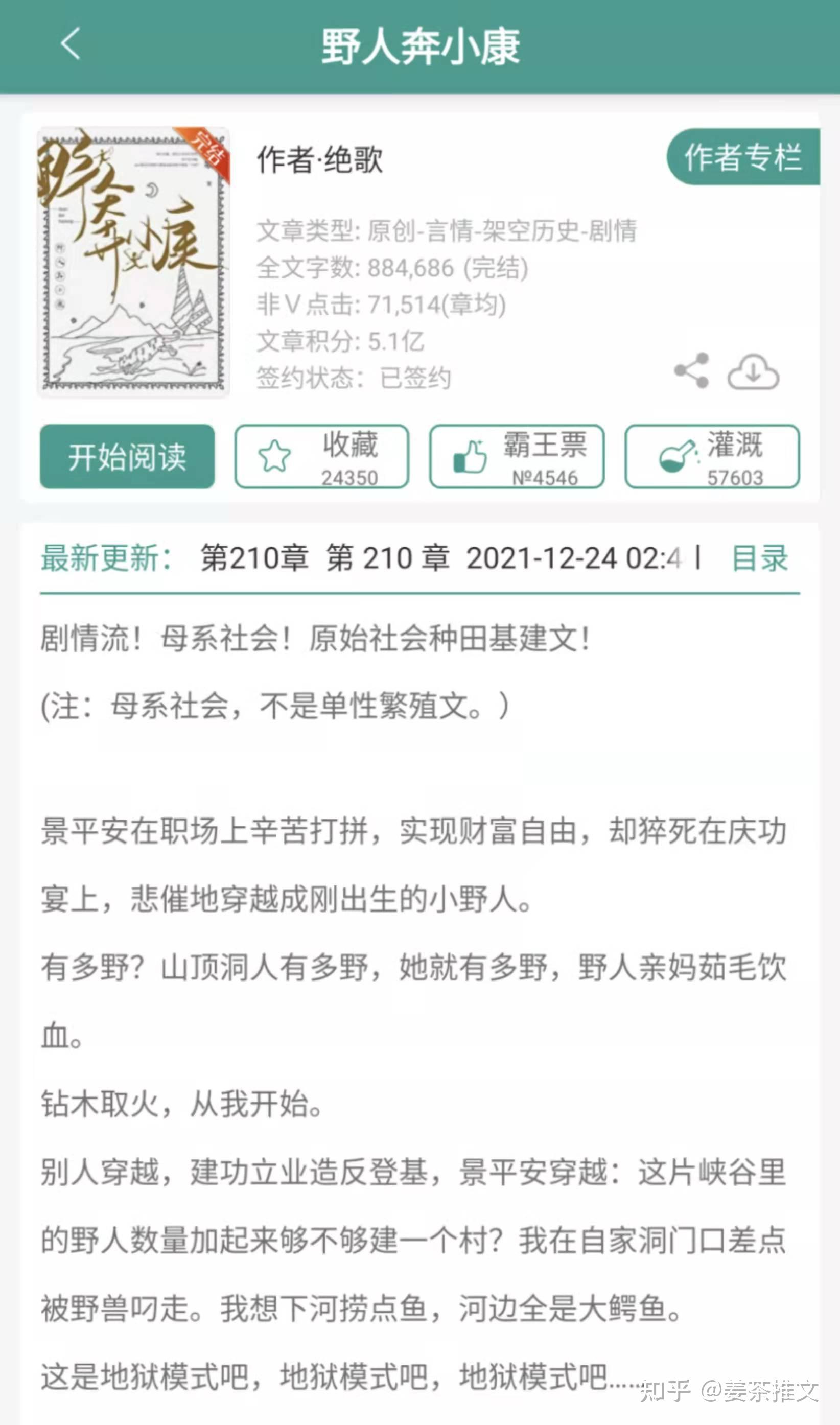Screen dimensions: 840x1425
Task: Open the 目录 table of contents
Action: coord(760,558)
